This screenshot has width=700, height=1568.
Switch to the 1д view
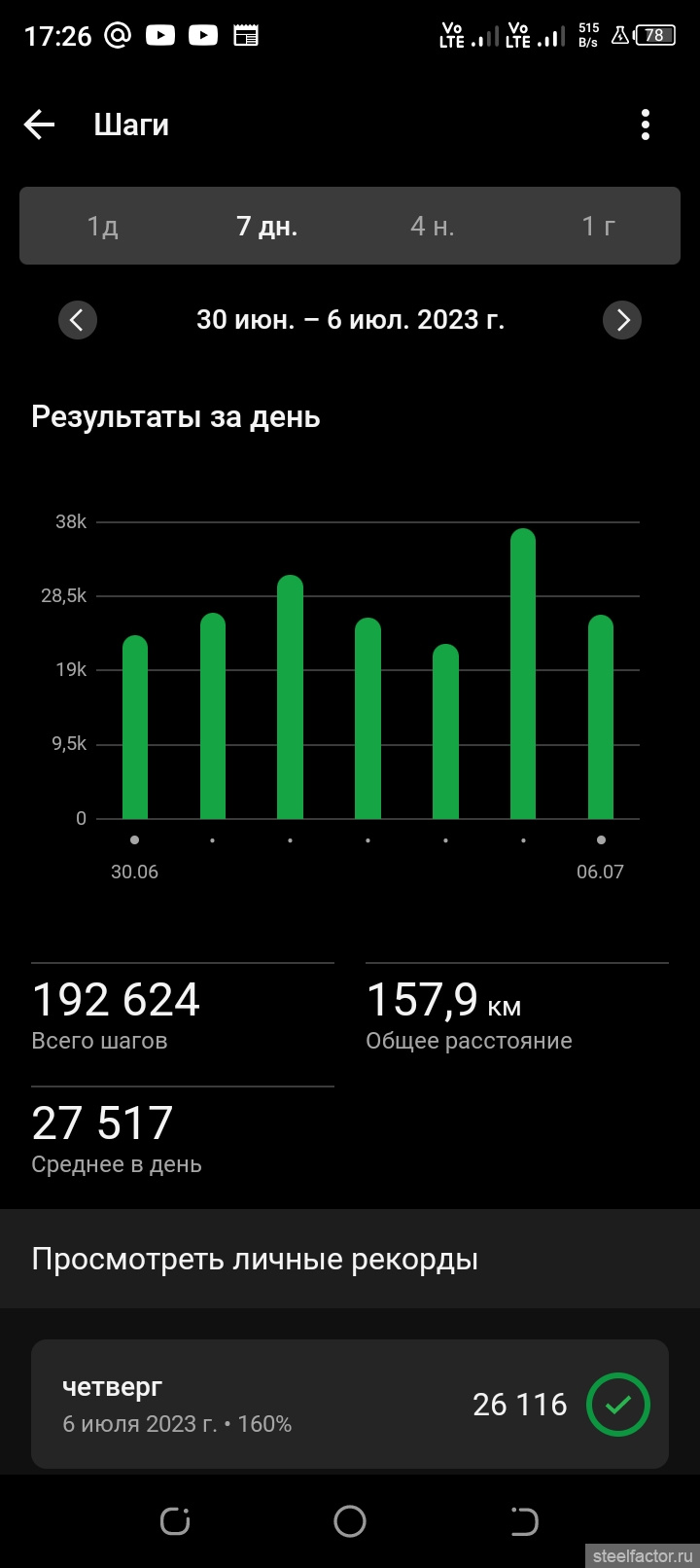click(102, 226)
